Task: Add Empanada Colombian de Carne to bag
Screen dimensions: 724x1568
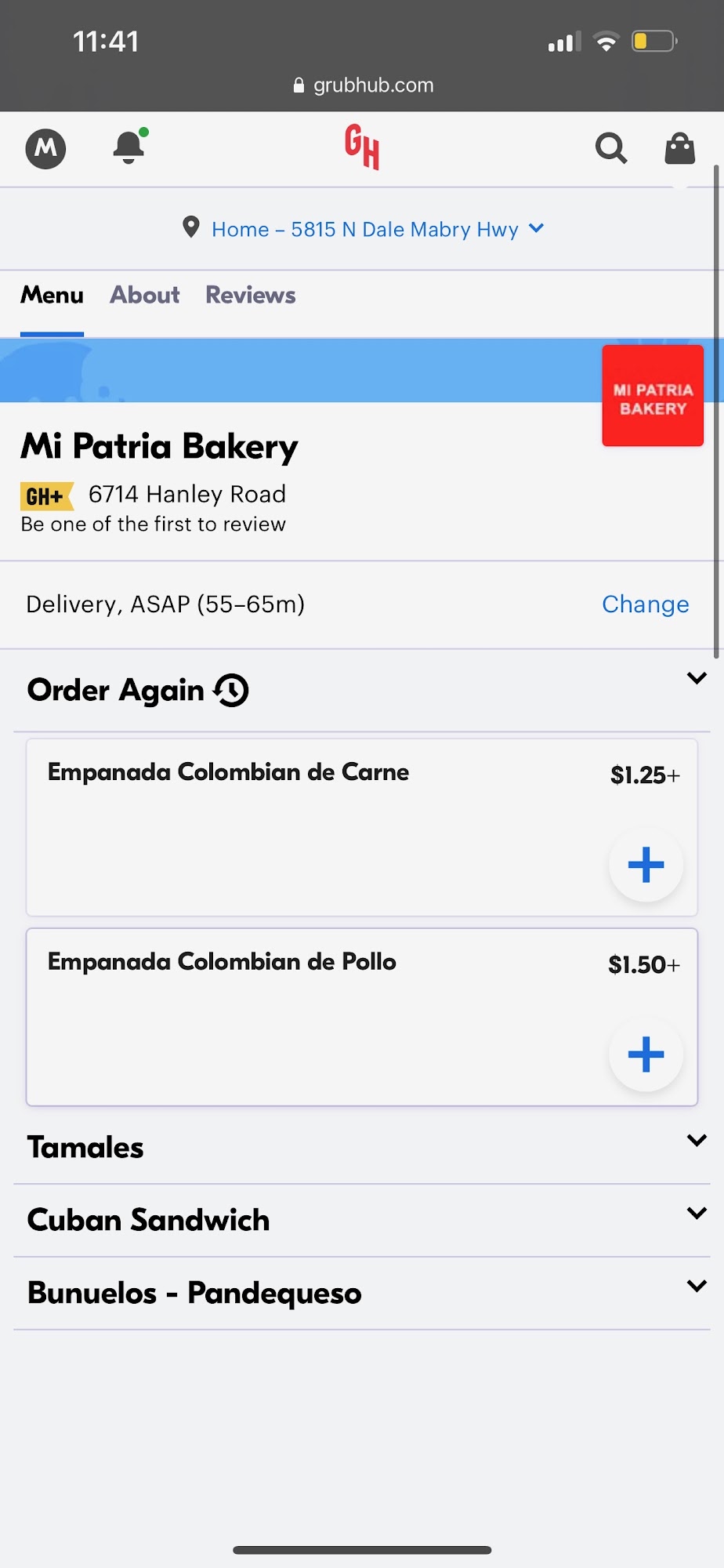Action: point(646,865)
